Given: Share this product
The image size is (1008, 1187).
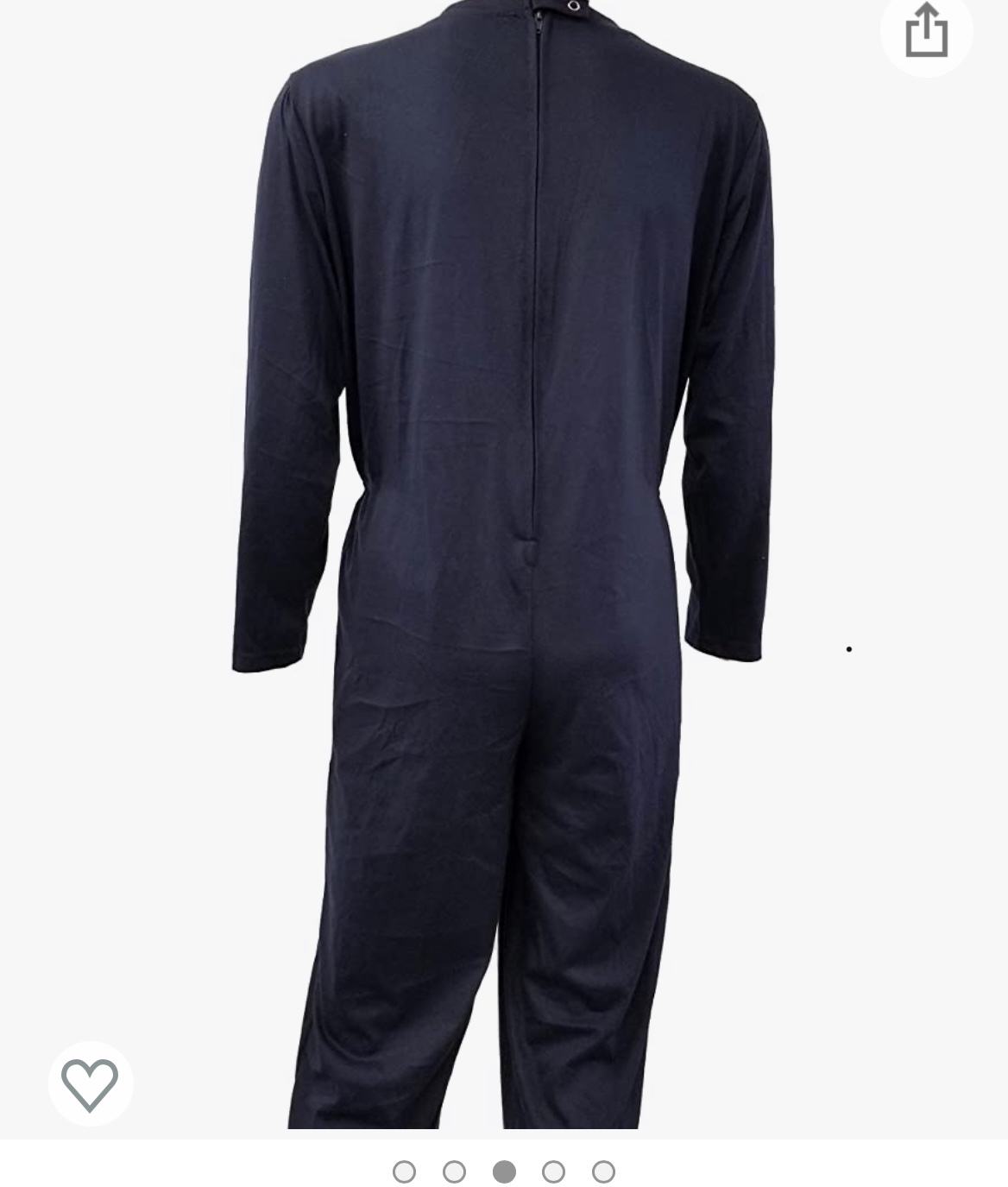Looking at the screenshot, I should (x=926, y=31).
